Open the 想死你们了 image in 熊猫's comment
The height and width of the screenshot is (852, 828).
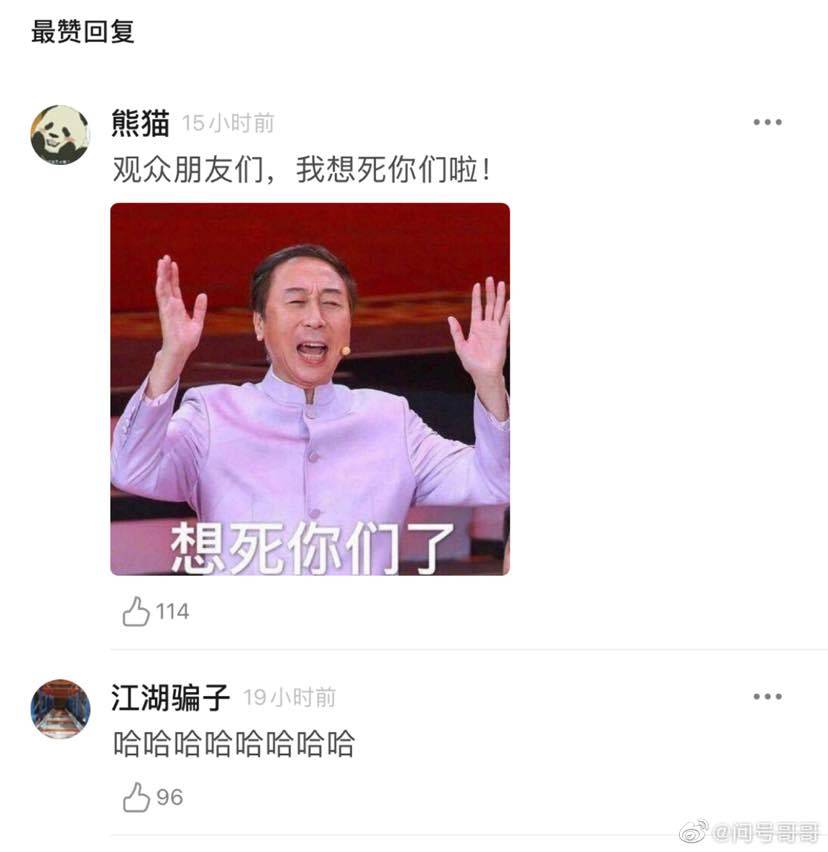[310, 389]
